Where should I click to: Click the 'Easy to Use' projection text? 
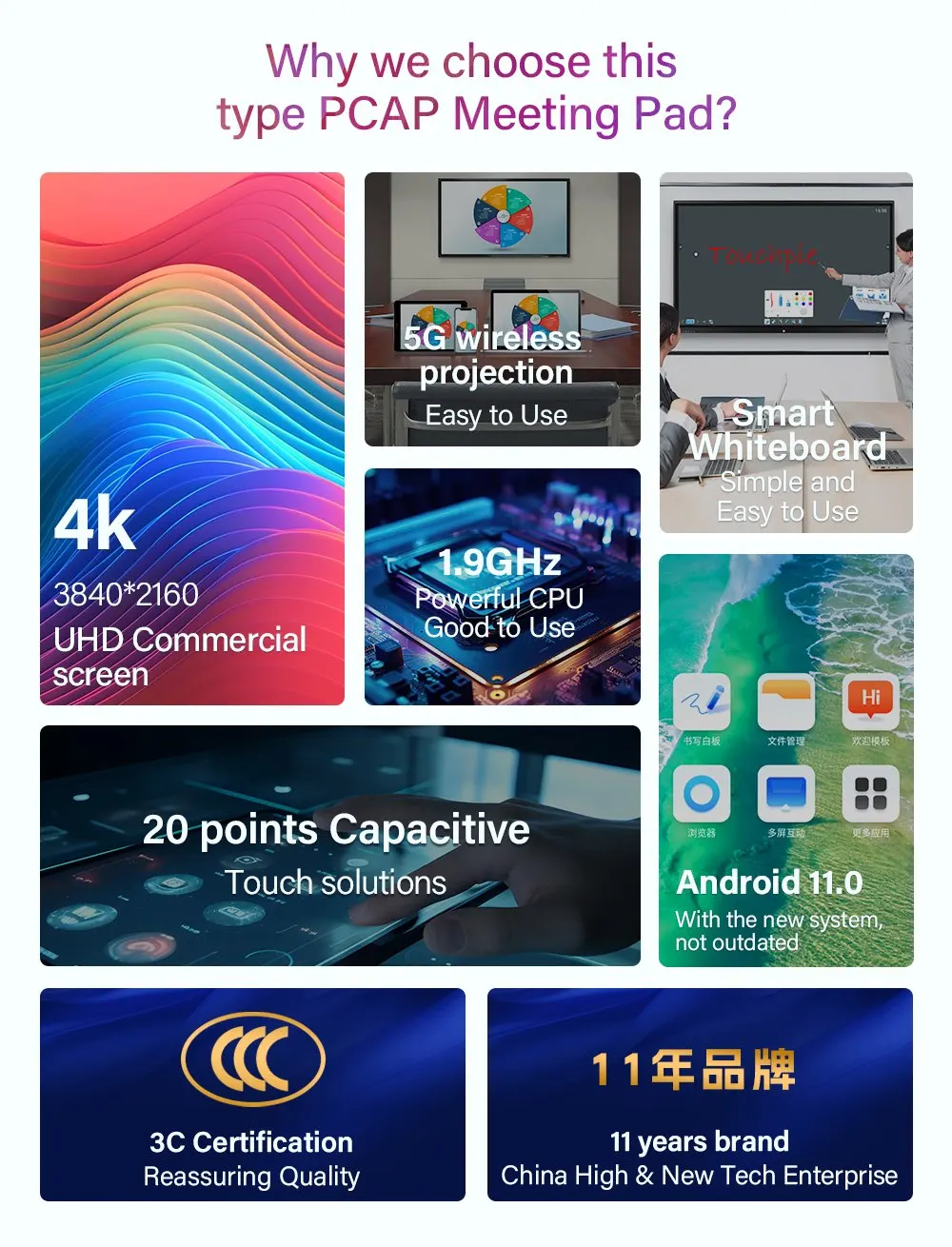click(x=496, y=415)
